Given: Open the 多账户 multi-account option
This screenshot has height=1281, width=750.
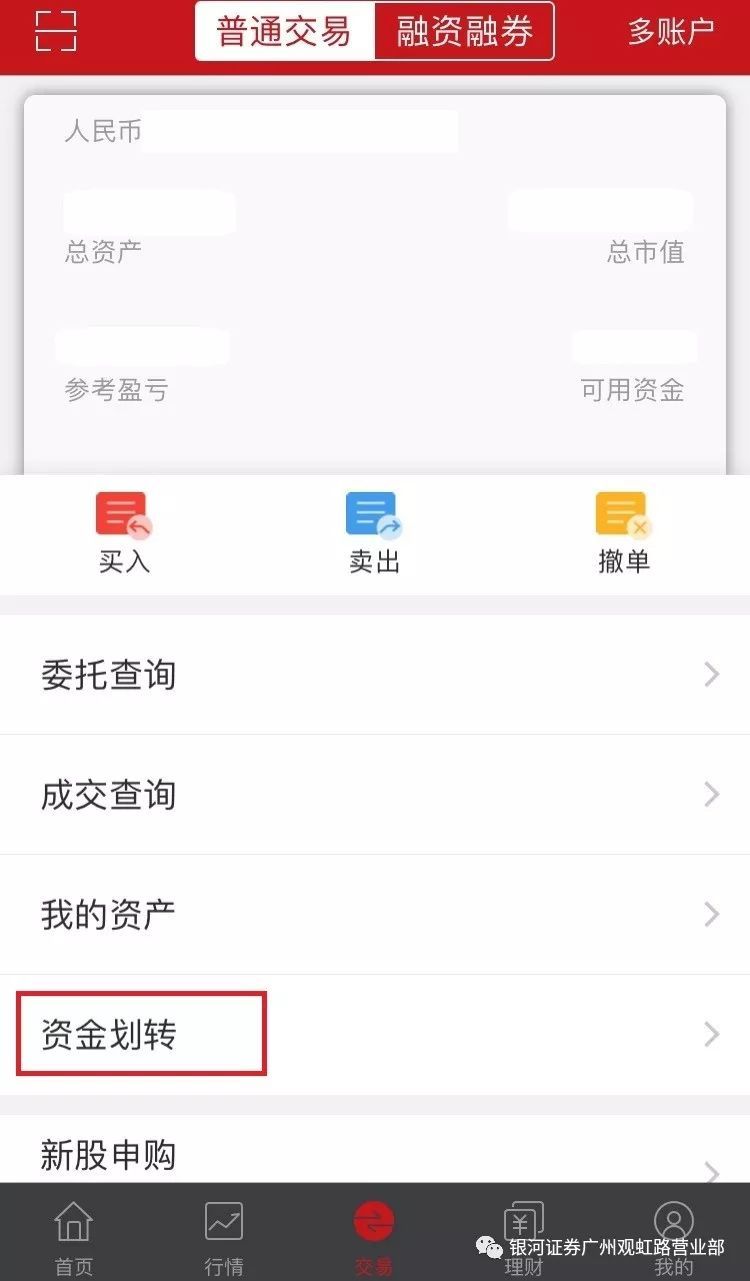Looking at the screenshot, I should [670, 31].
